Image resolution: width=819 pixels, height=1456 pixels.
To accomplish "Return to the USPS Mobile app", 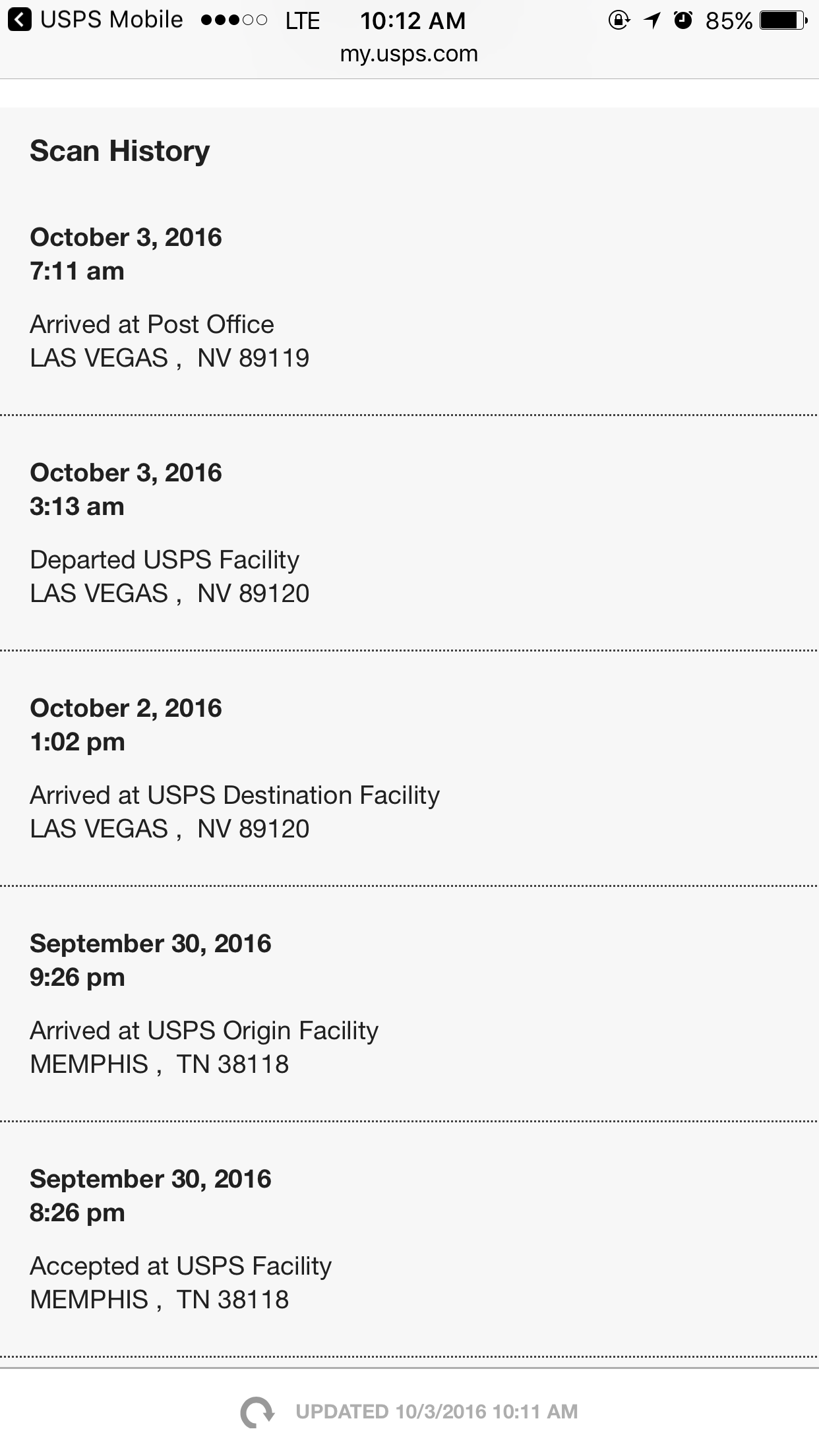I will click(x=96, y=20).
